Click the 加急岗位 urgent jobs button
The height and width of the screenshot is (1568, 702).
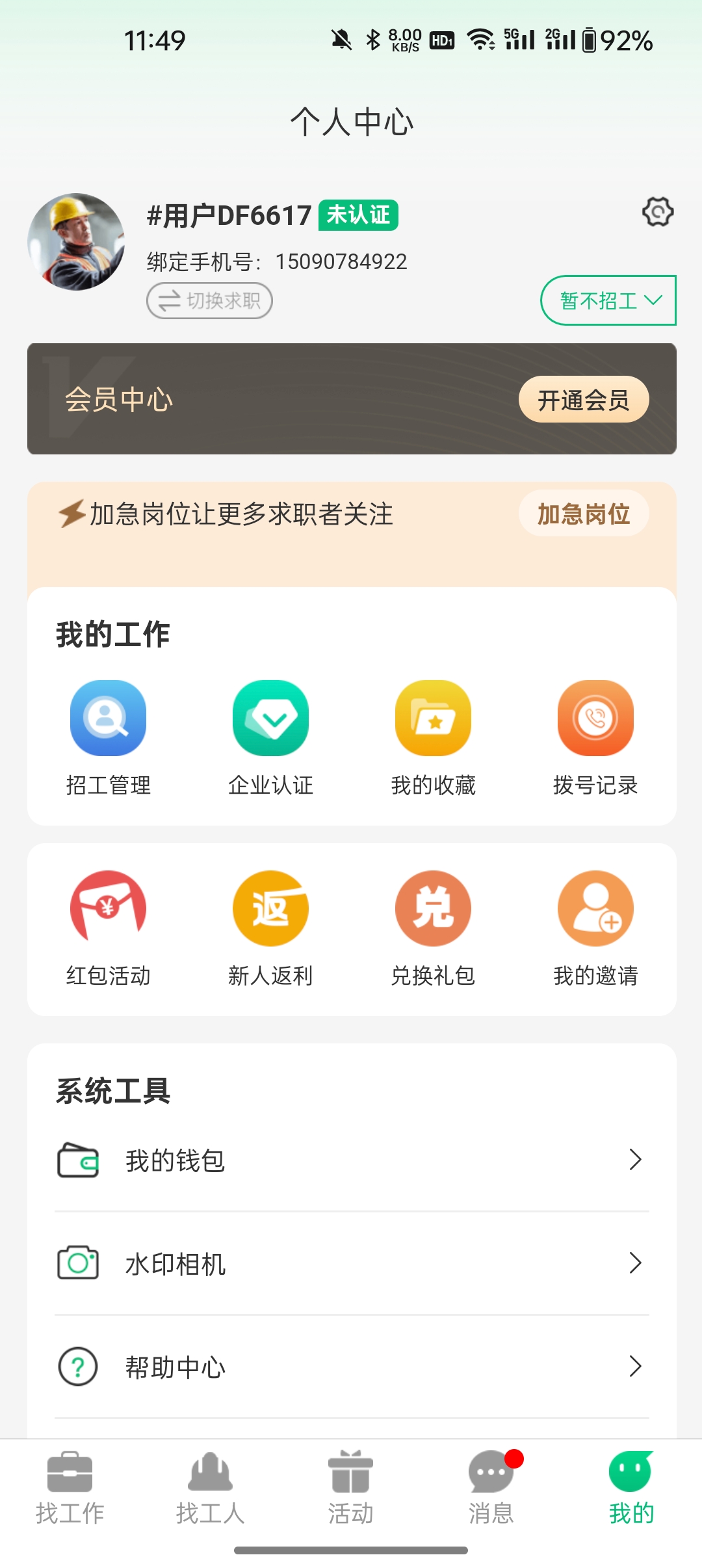pos(584,514)
